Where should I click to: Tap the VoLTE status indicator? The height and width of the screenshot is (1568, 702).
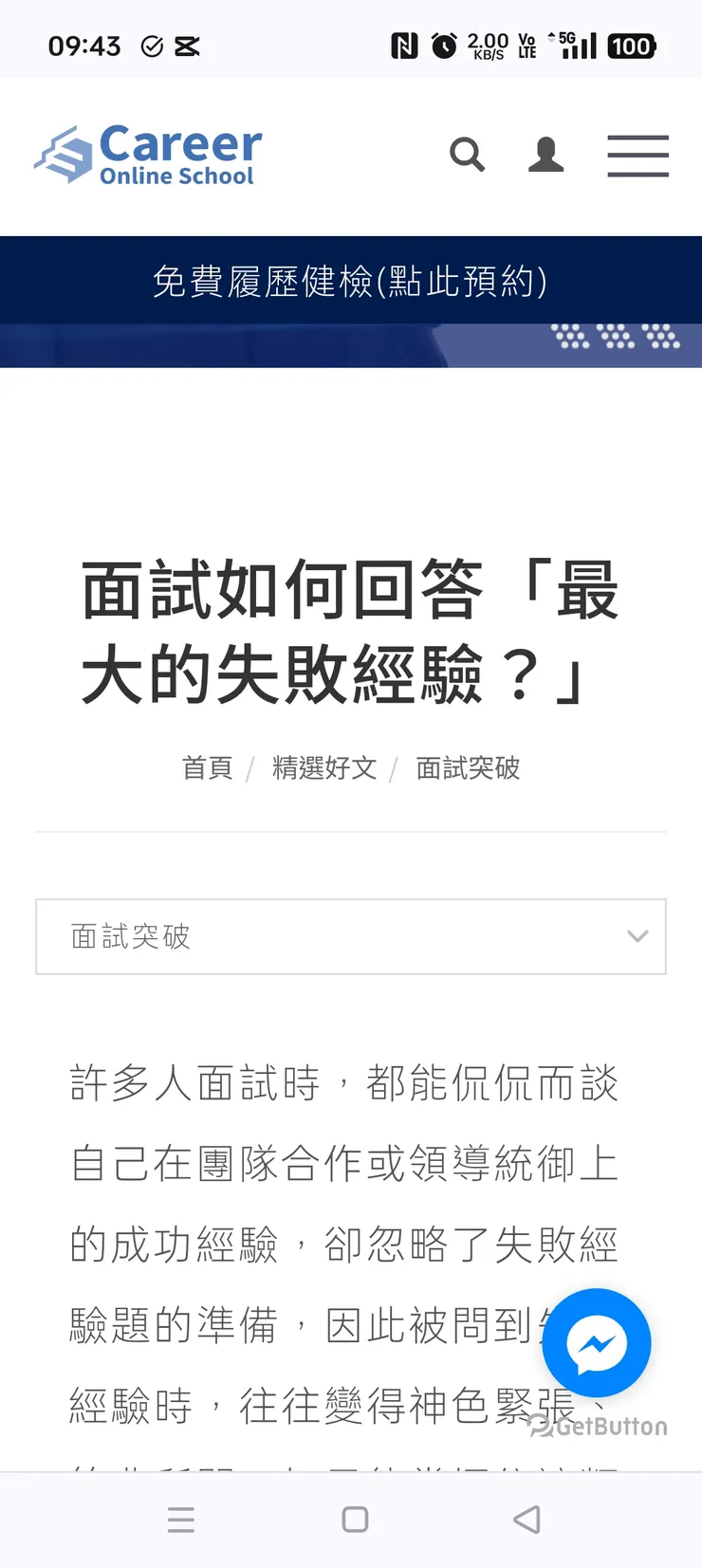(x=527, y=45)
